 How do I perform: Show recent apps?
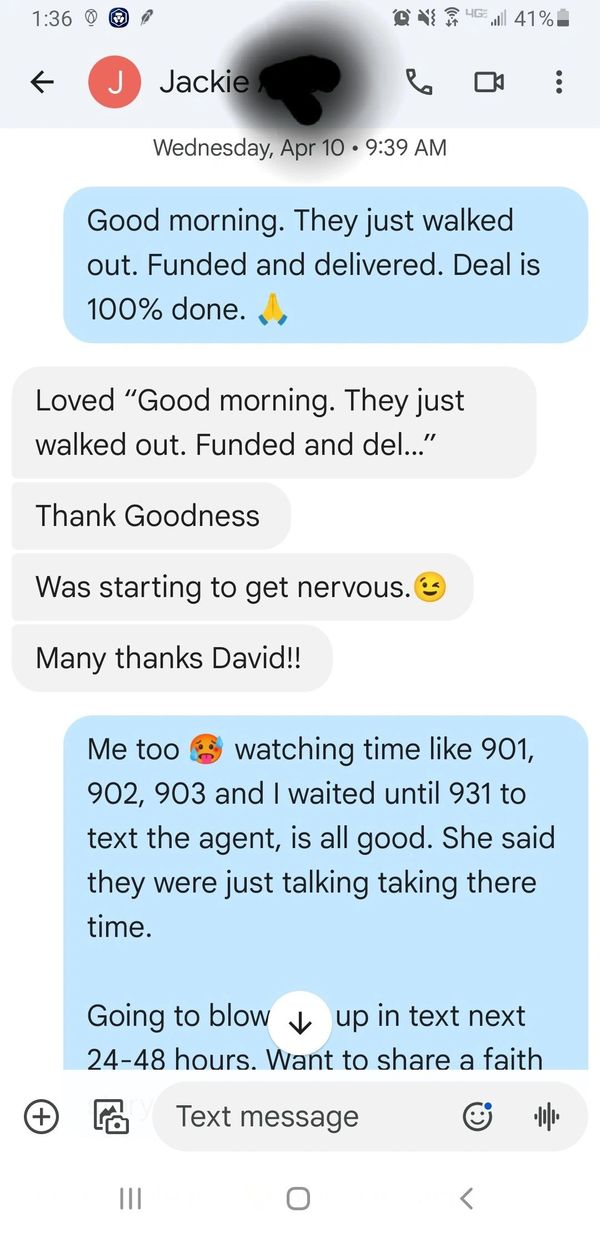[131, 1199]
